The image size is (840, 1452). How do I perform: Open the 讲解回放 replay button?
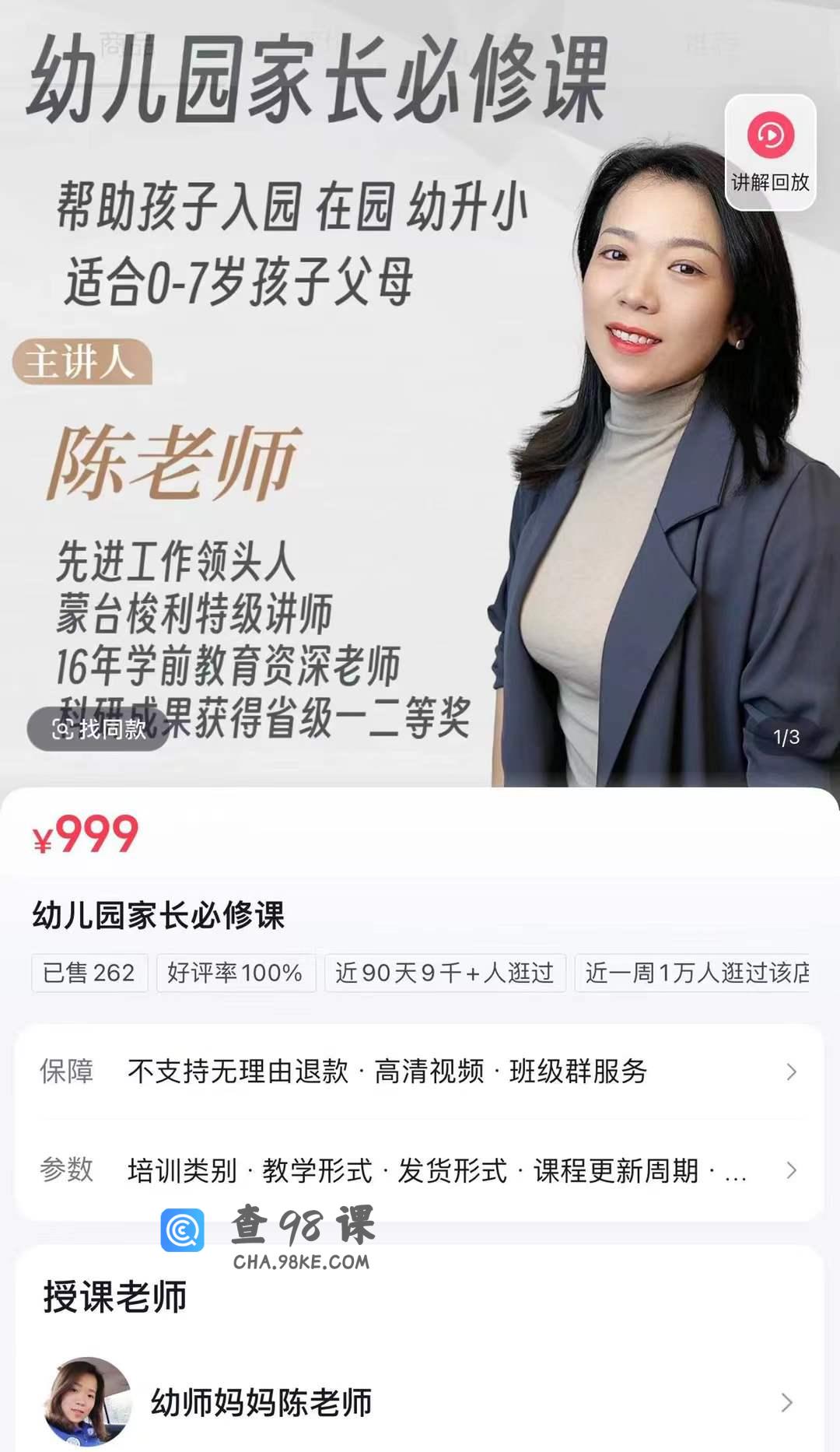770,153
